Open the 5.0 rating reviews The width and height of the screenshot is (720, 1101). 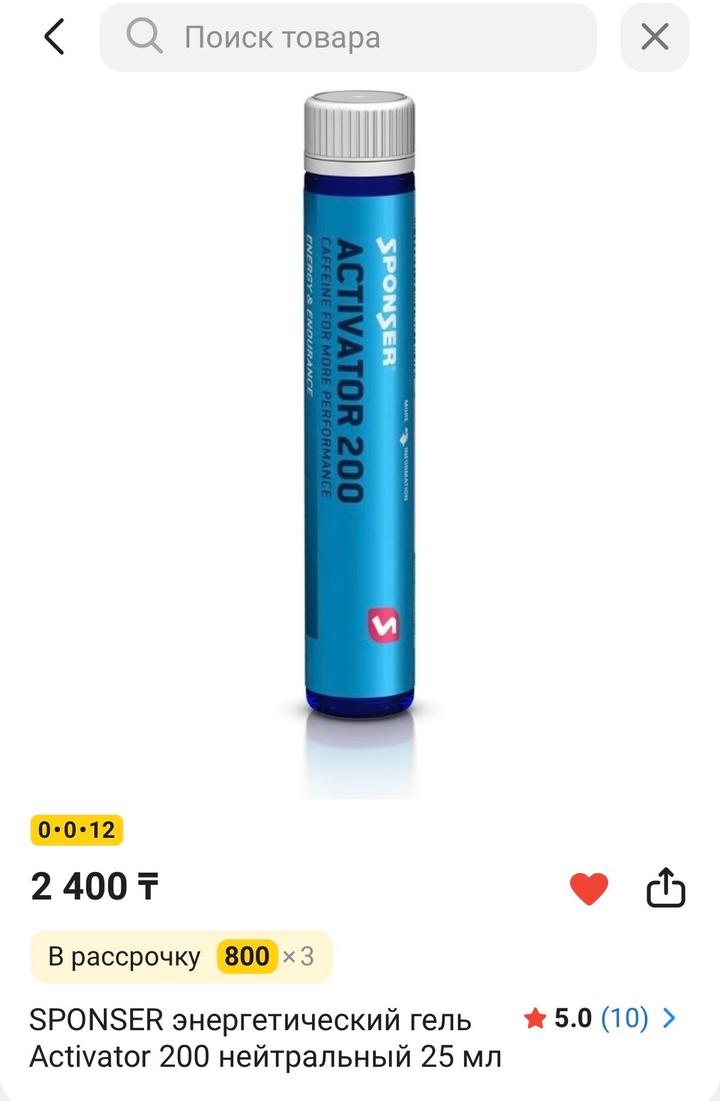(600, 1019)
